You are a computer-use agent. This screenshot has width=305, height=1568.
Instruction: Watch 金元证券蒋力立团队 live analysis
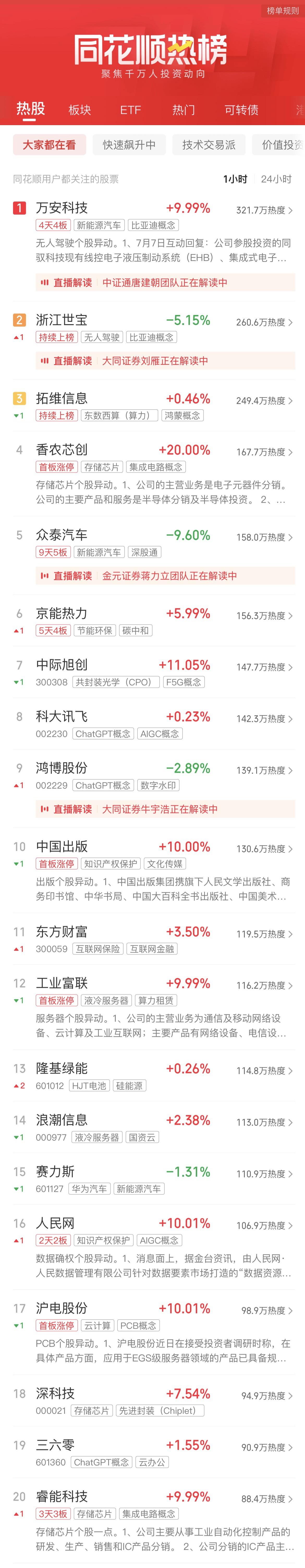[x=169, y=576]
